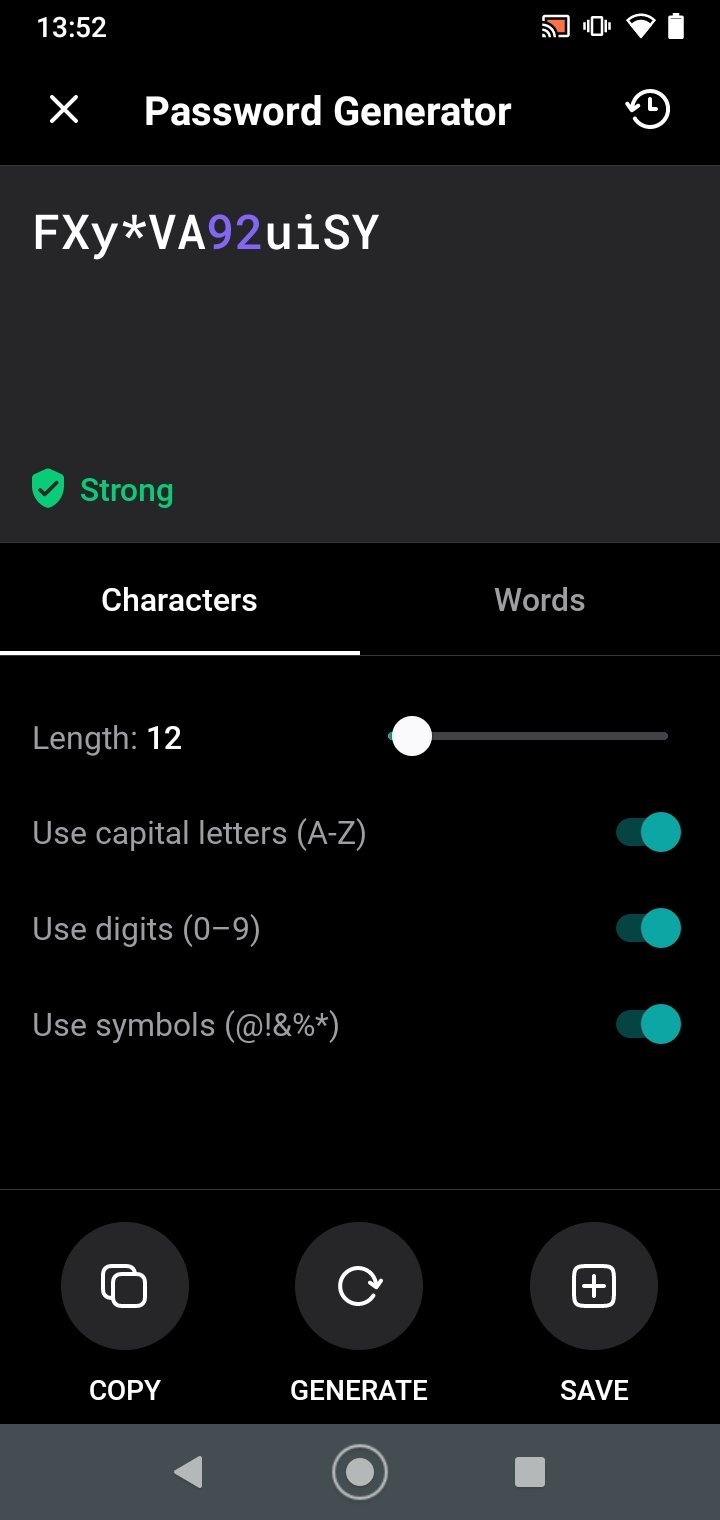The width and height of the screenshot is (720, 1520).
Task: Turn off Use digits (0–9)
Action: (648, 928)
